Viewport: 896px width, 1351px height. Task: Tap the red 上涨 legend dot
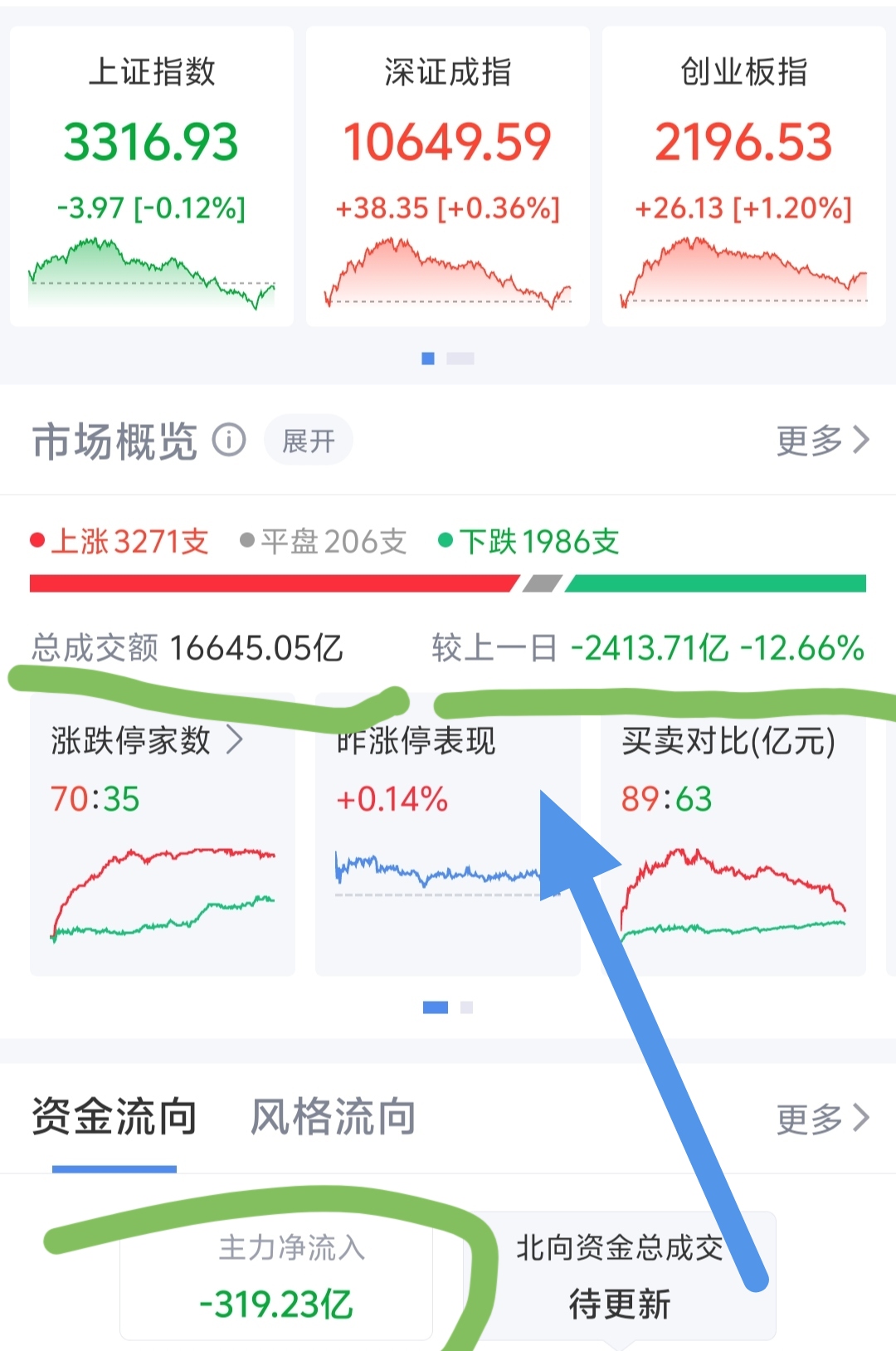coord(37,539)
